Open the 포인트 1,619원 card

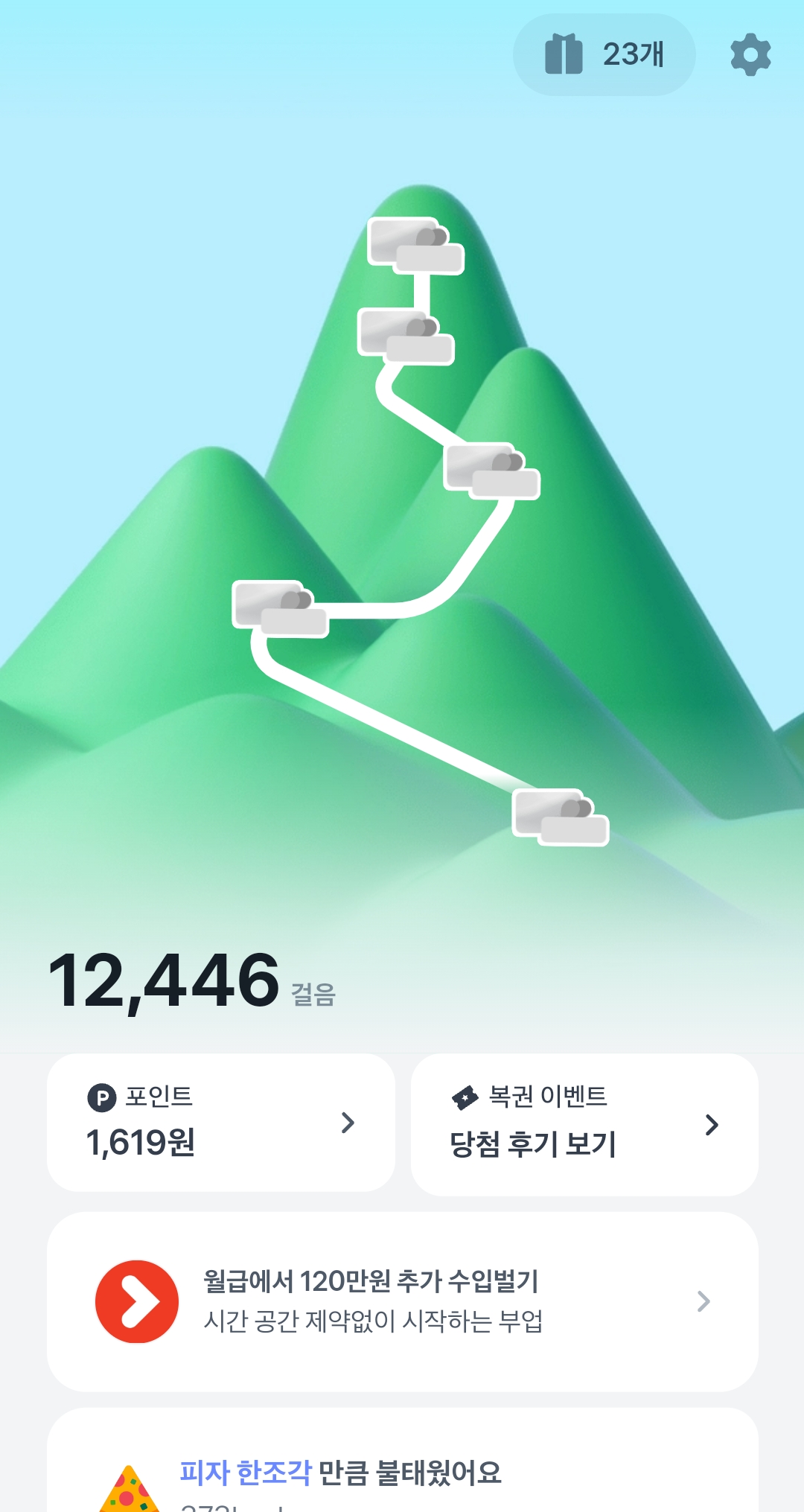point(220,1123)
